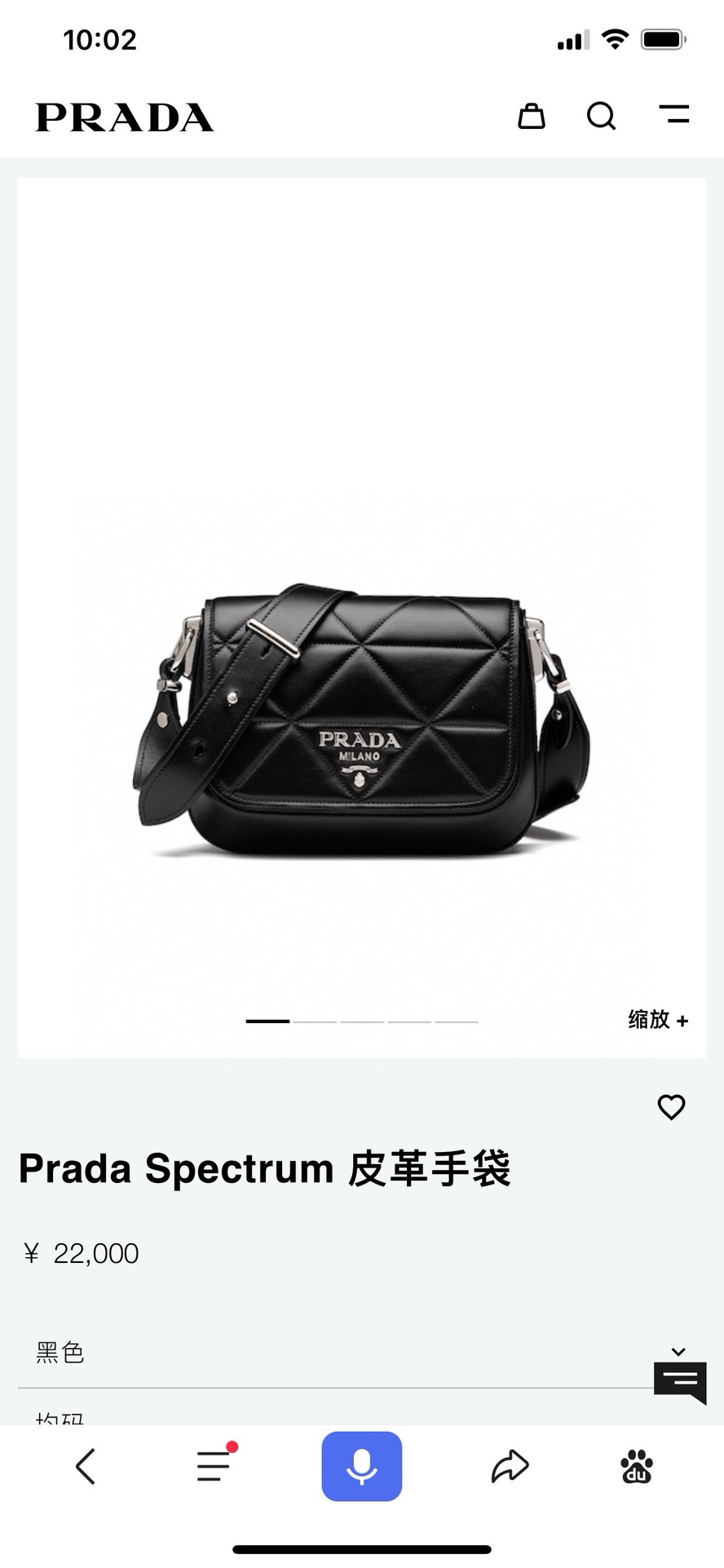
Task: Open the search icon in header
Action: click(x=601, y=116)
